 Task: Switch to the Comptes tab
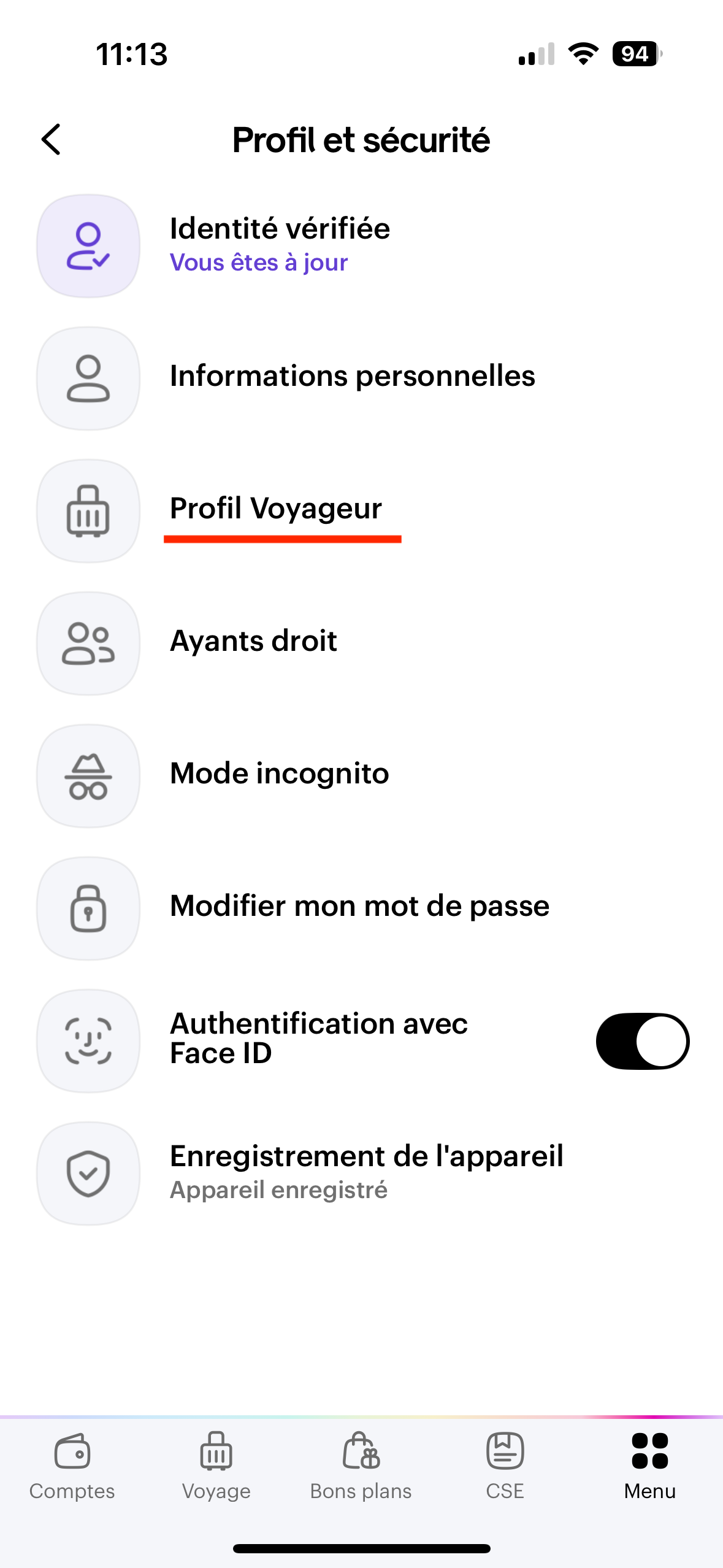tap(72, 1466)
